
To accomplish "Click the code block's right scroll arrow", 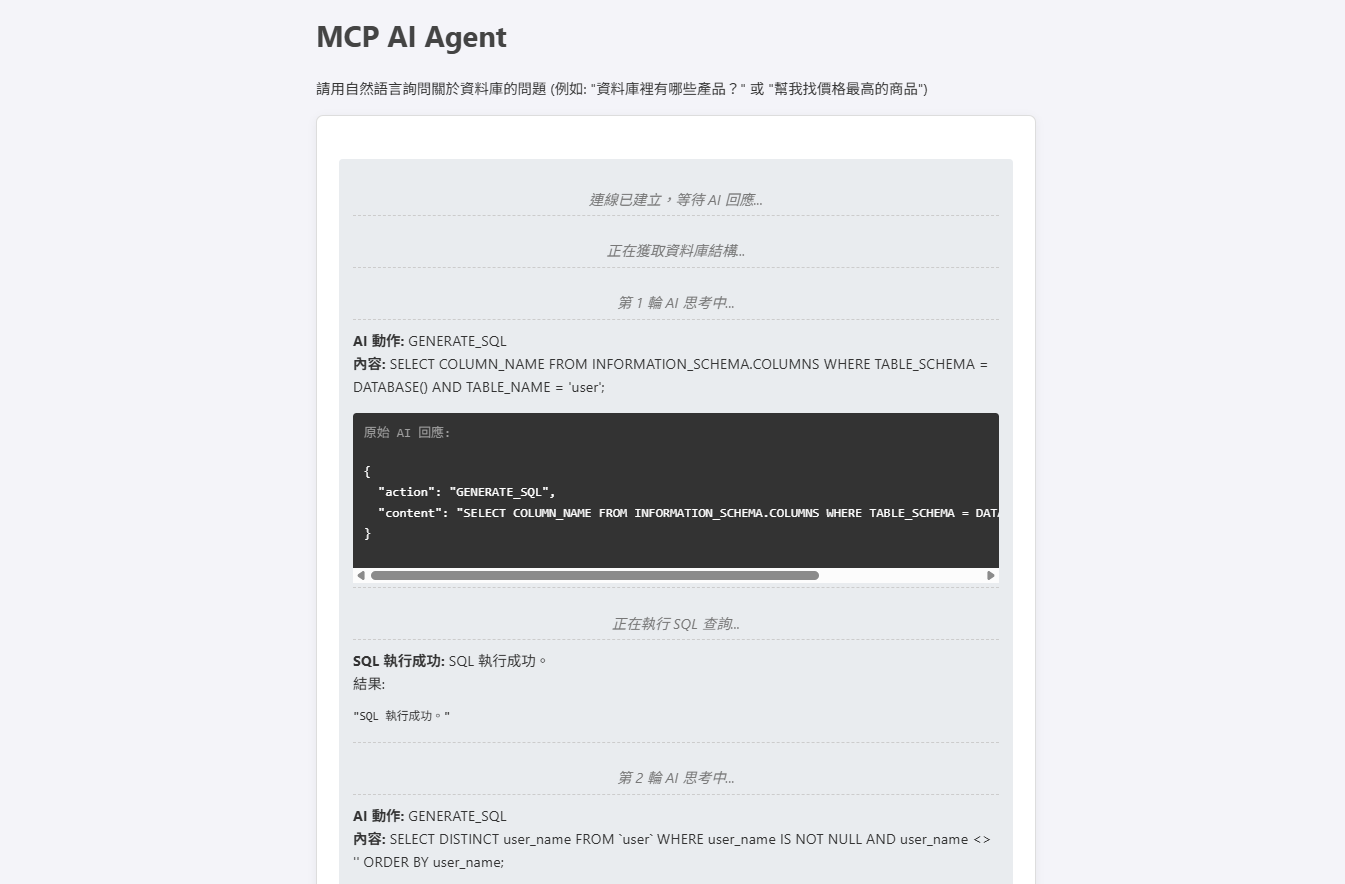I will click(990, 575).
